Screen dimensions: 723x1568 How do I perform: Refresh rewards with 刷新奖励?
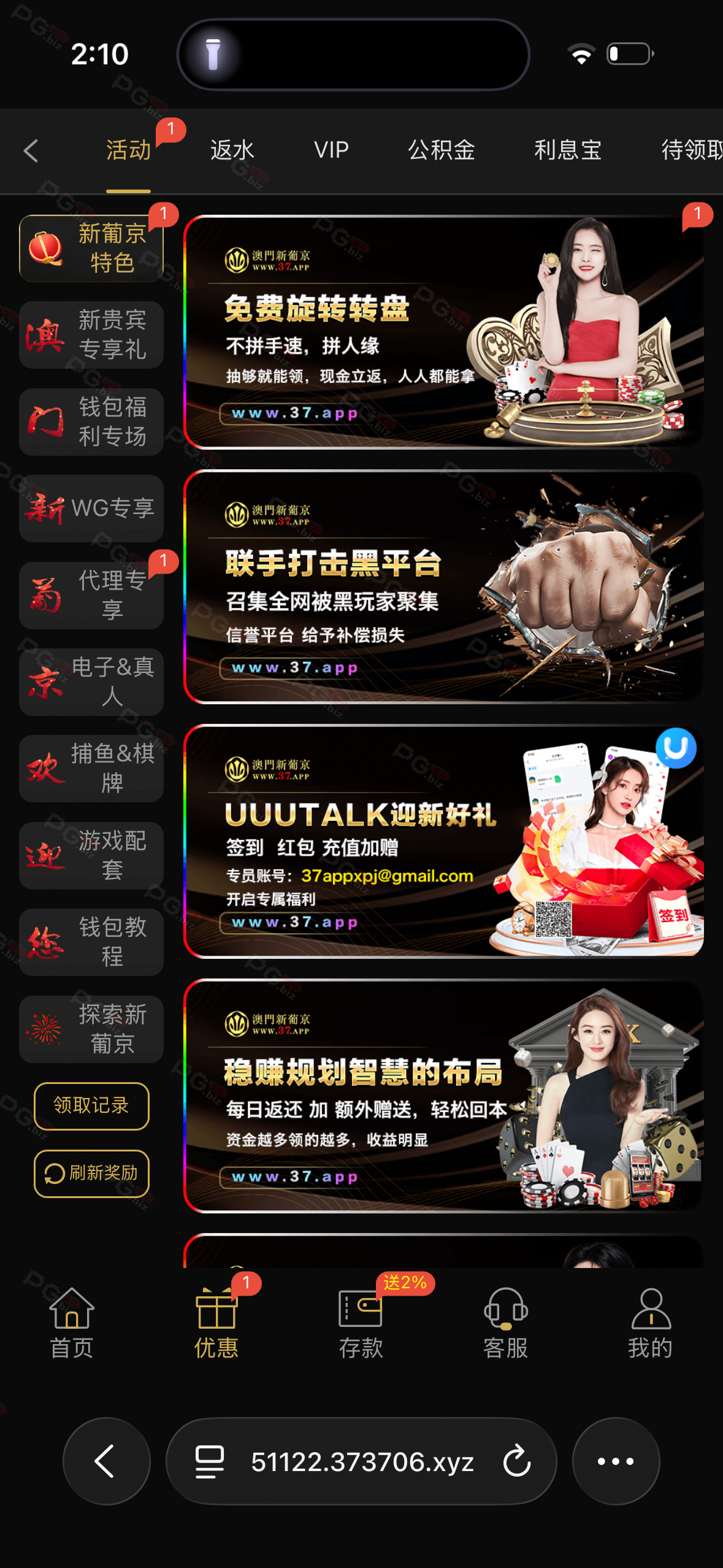pos(91,1173)
